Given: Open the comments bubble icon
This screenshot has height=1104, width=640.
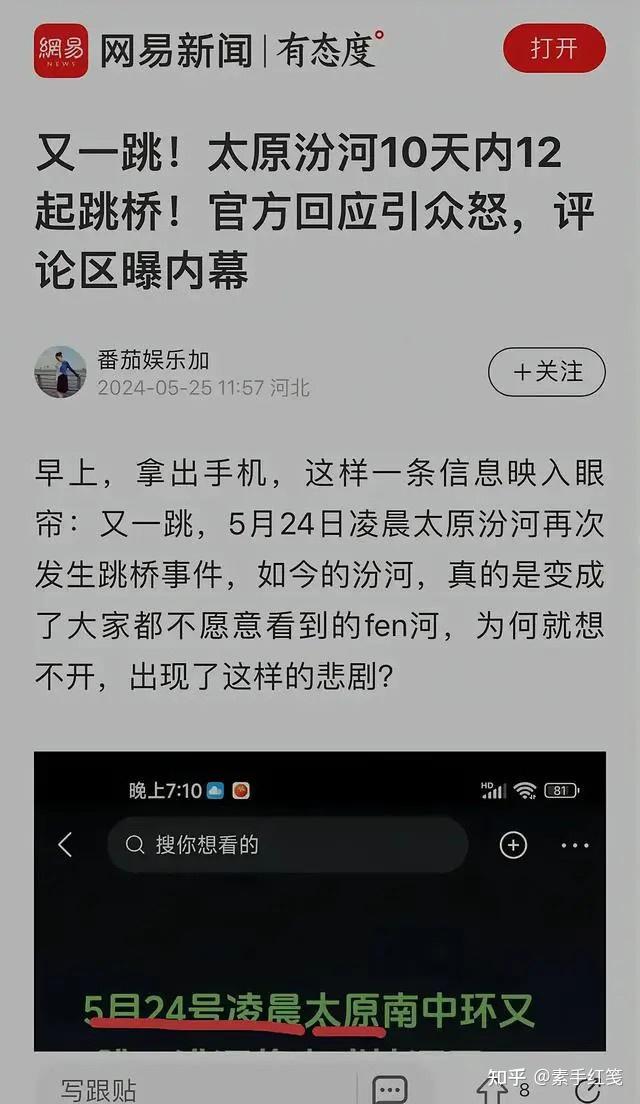Looking at the screenshot, I should (x=389, y=1089).
